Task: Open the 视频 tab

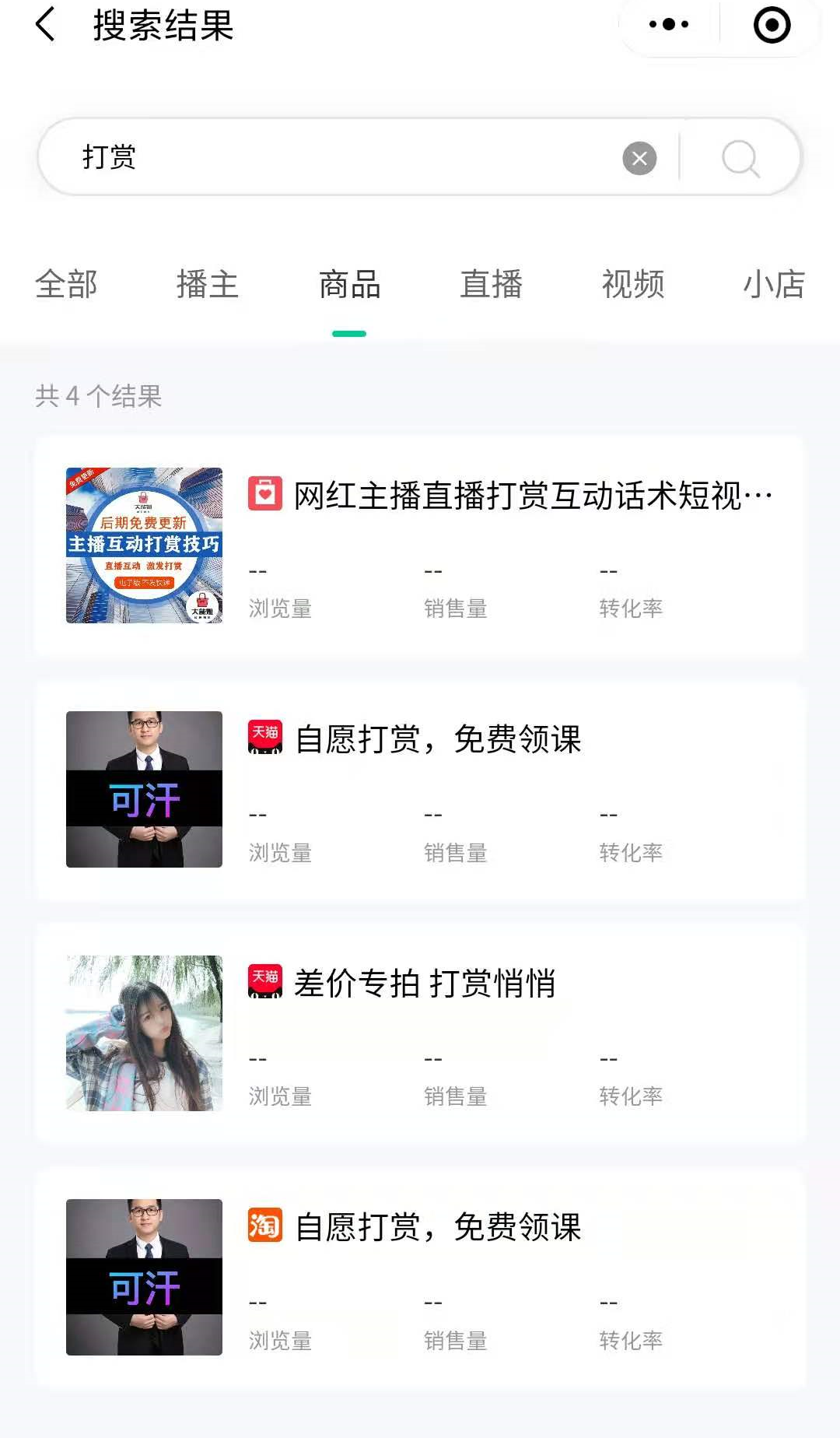Action: (x=633, y=285)
